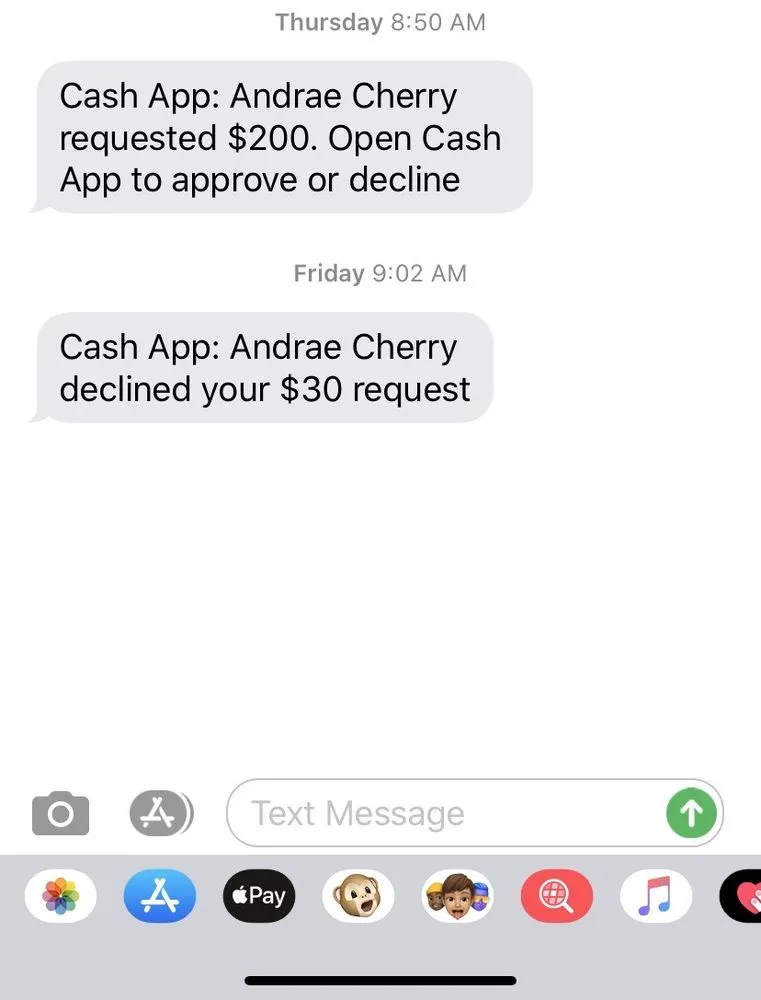Open the Photos iMessage app

click(60, 895)
